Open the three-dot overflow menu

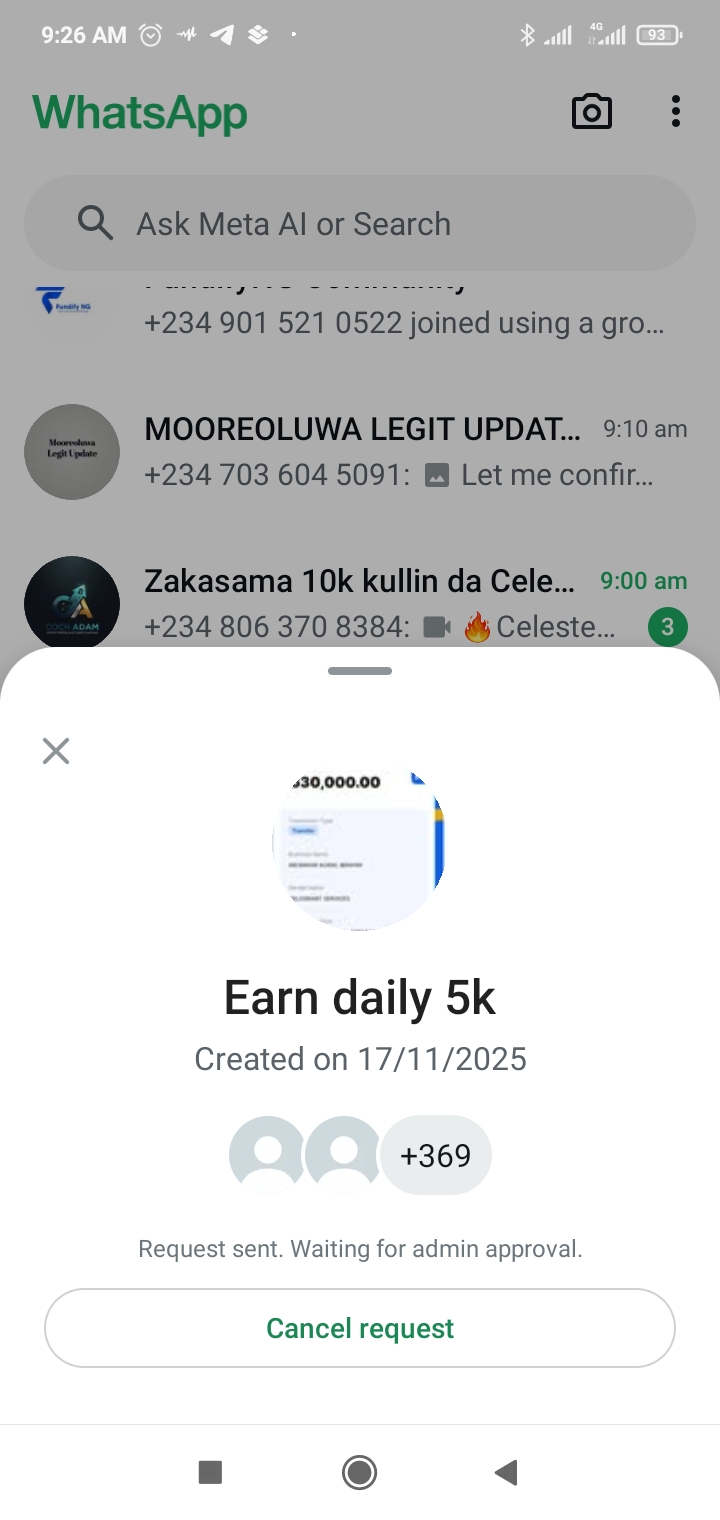pyautogui.click(x=676, y=112)
